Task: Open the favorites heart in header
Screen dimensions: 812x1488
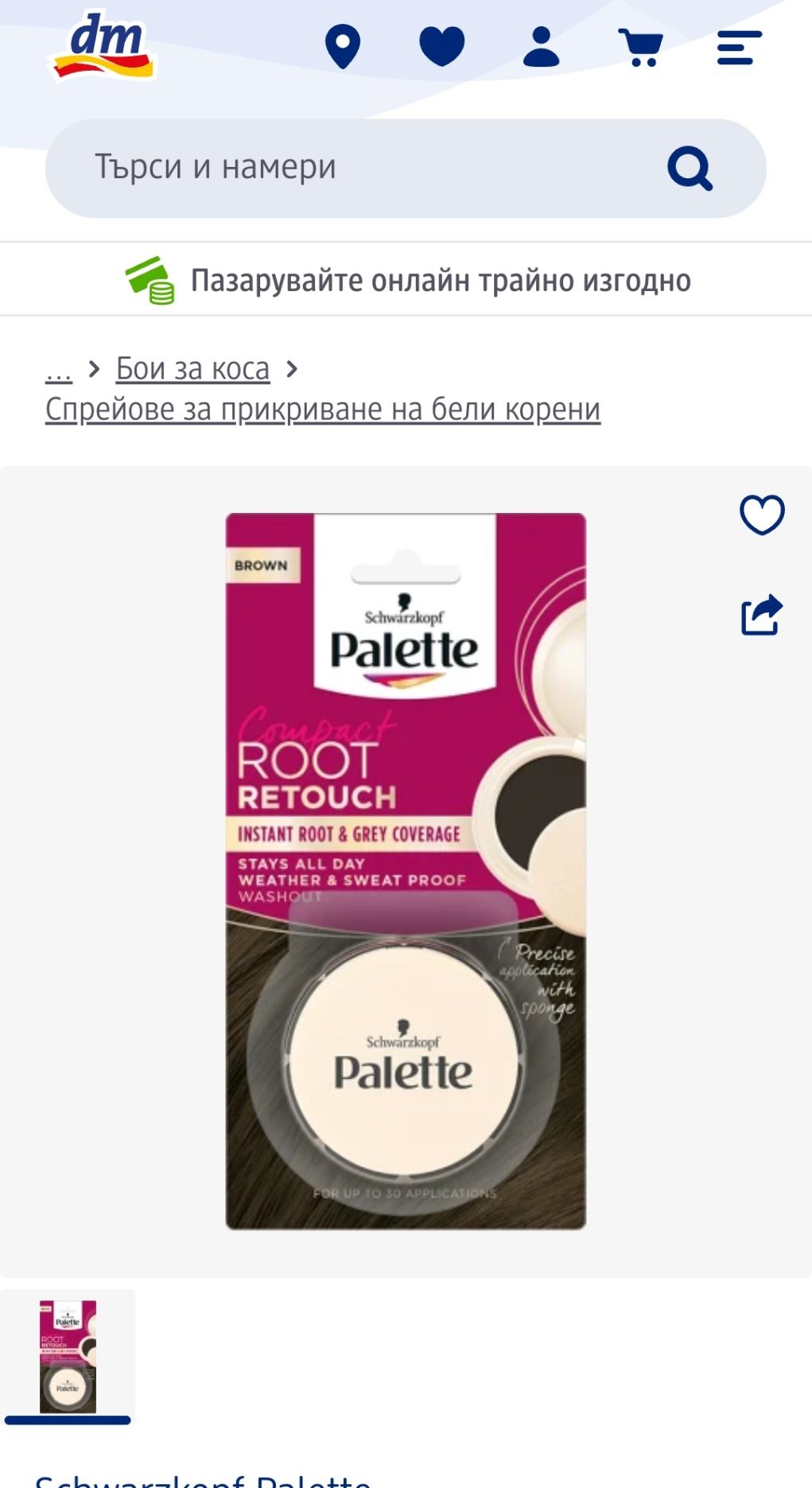Action: click(x=442, y=46)
